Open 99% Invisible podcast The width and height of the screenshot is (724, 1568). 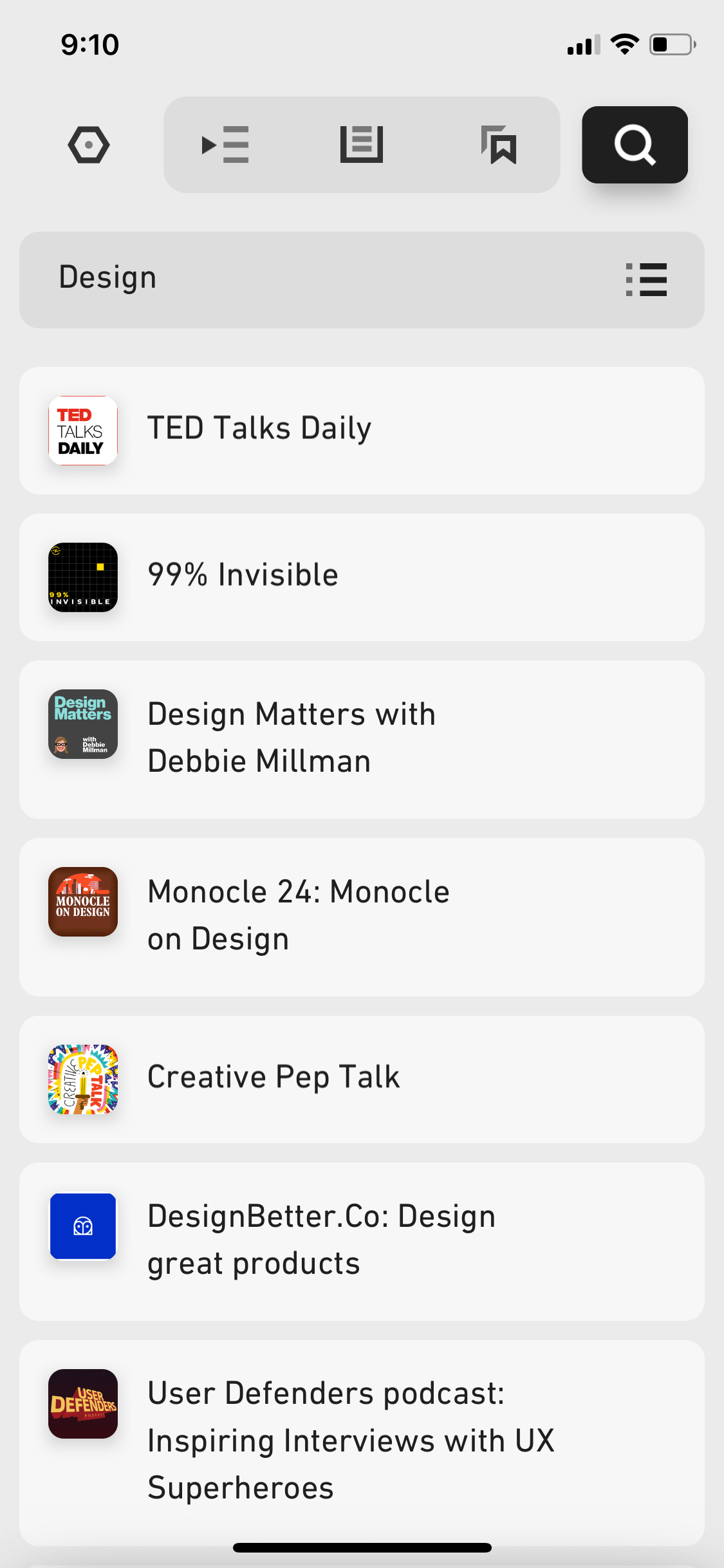tap(362, 577)
